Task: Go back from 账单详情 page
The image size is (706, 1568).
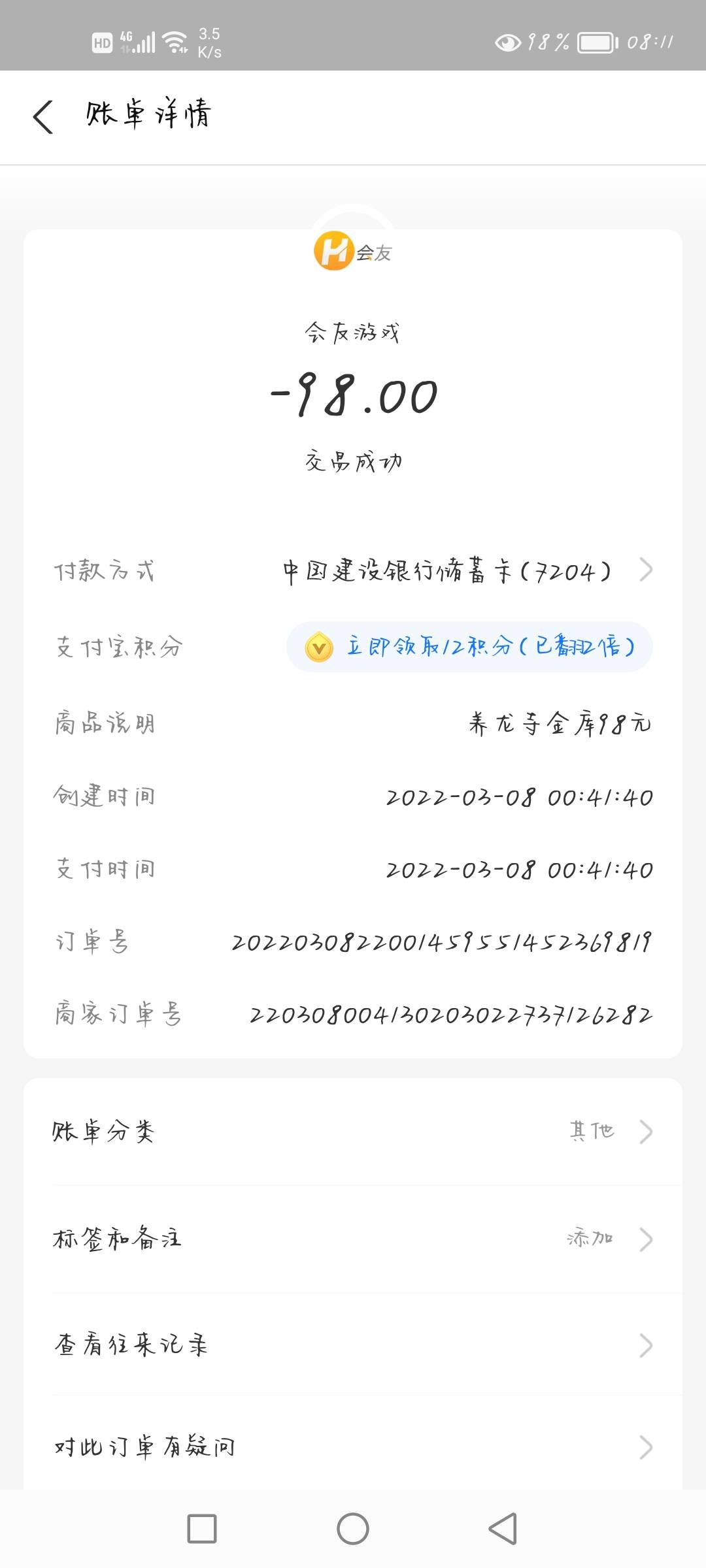Action: [x=43, y=118]
